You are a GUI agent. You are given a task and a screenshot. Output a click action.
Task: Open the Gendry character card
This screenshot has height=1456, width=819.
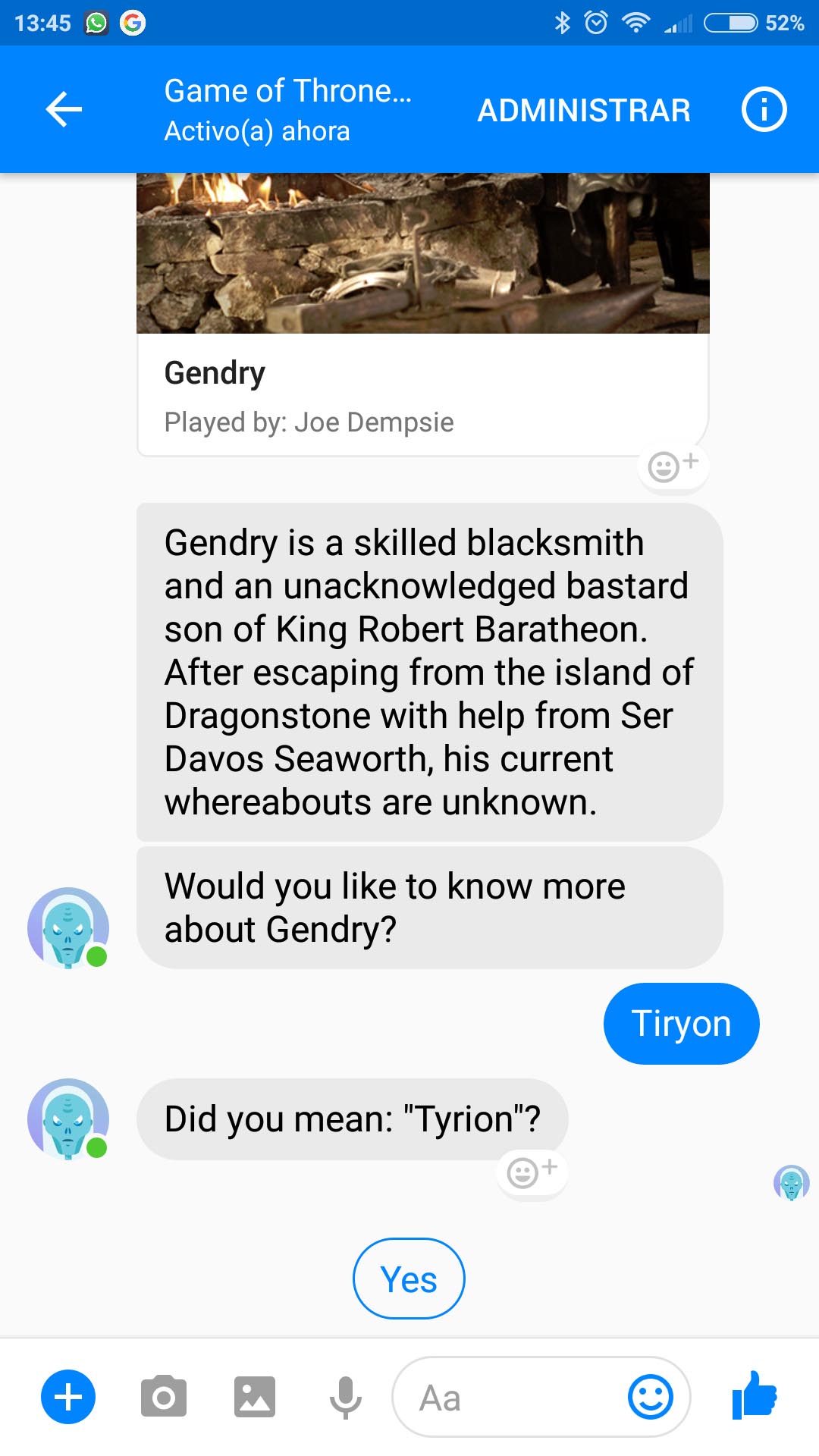pos(422,314)
